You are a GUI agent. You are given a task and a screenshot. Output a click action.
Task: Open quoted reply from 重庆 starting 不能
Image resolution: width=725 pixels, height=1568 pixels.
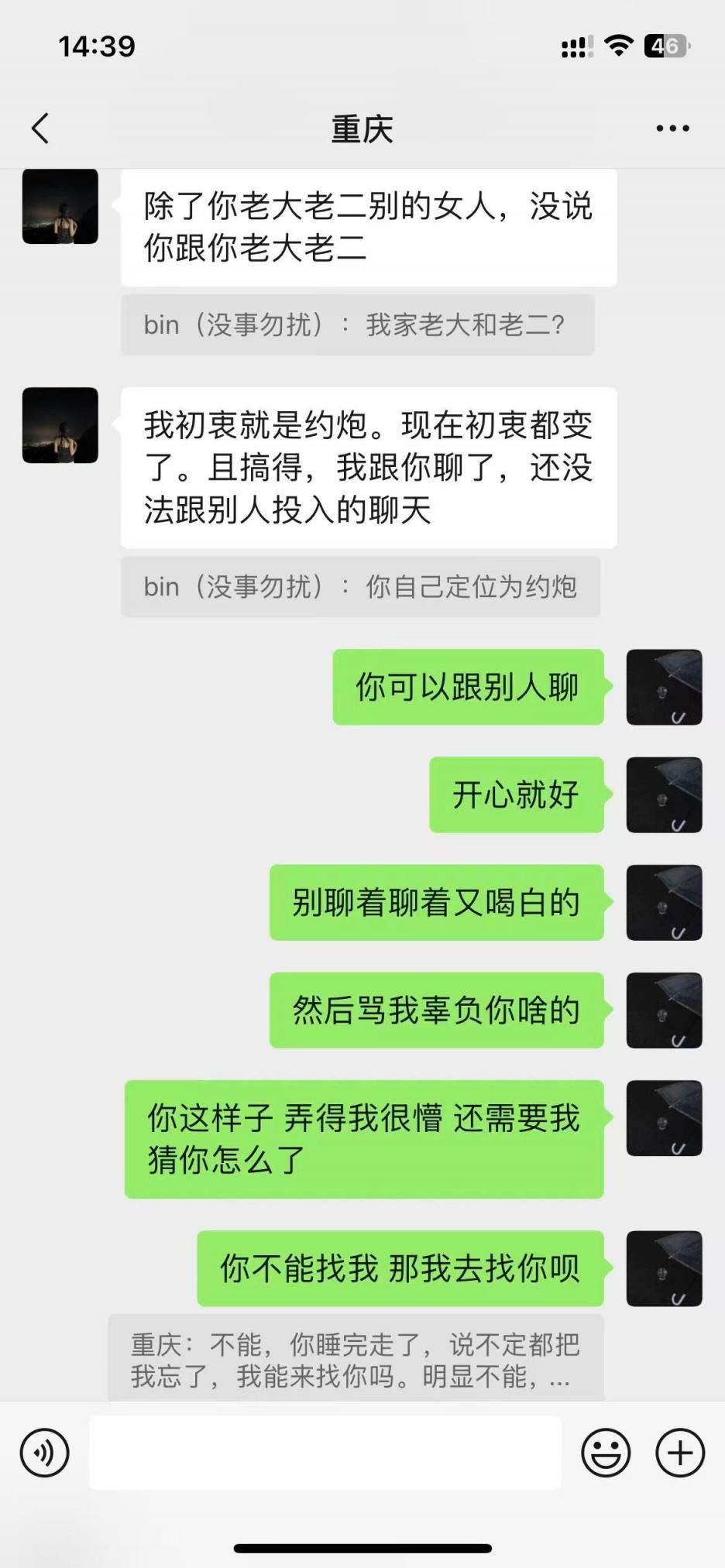coord(356,1360)
